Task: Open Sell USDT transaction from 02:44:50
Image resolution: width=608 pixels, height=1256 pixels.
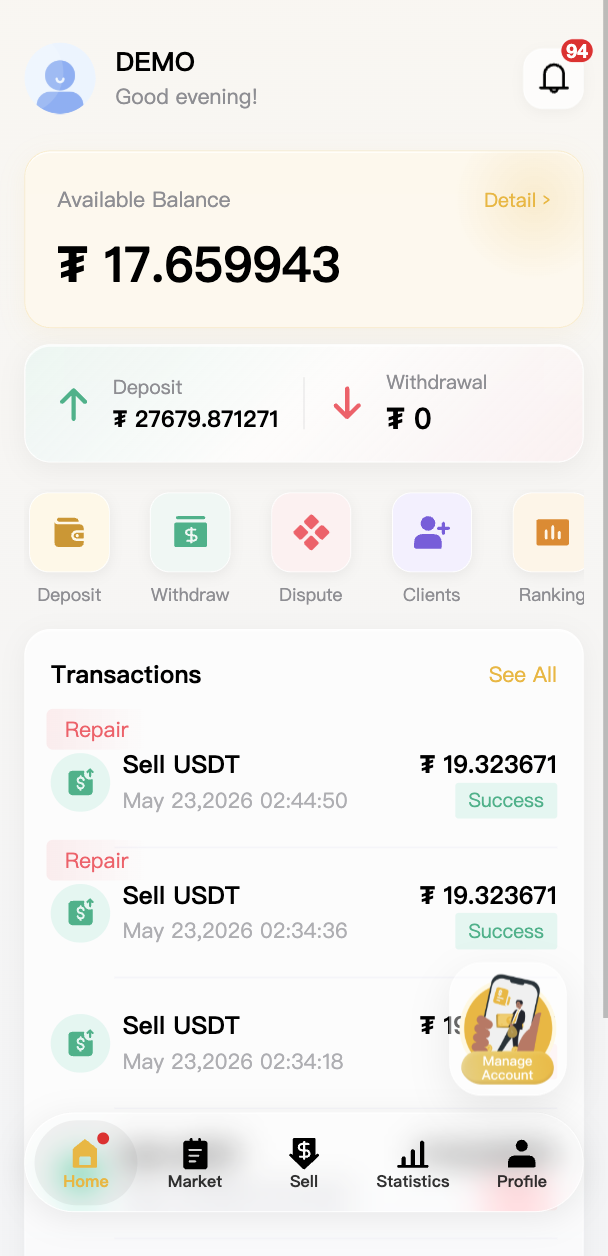Action: point(304,782)
